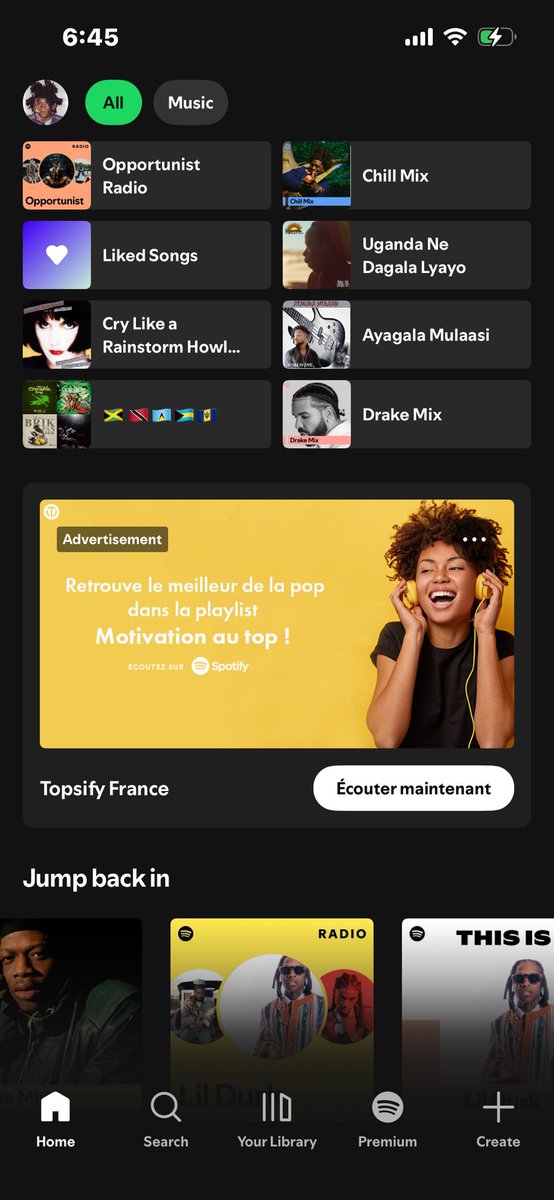Open Drake Mix

(x=407, y=414)
